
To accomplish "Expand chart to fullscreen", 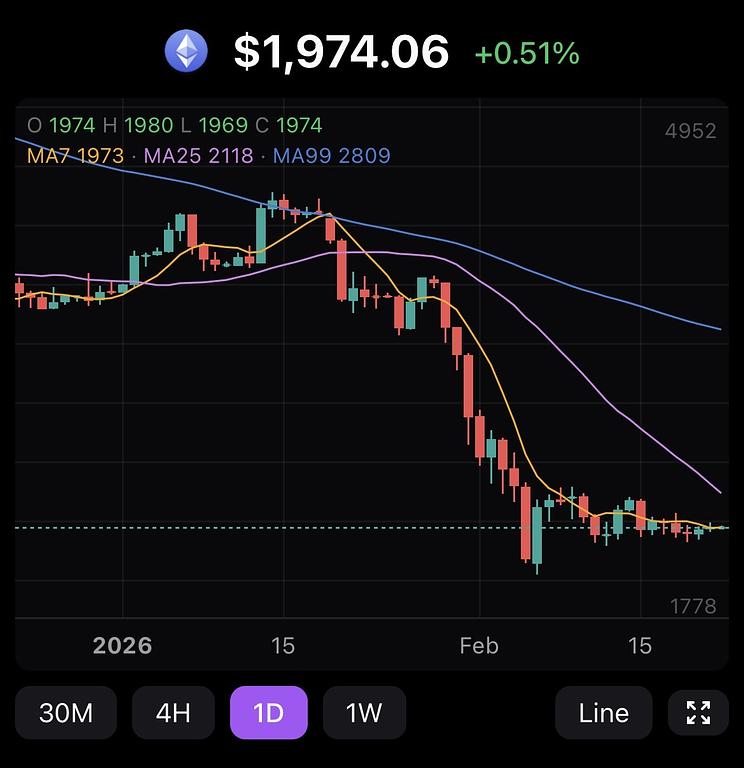I will pyautogui.click(x=698, y=712).
